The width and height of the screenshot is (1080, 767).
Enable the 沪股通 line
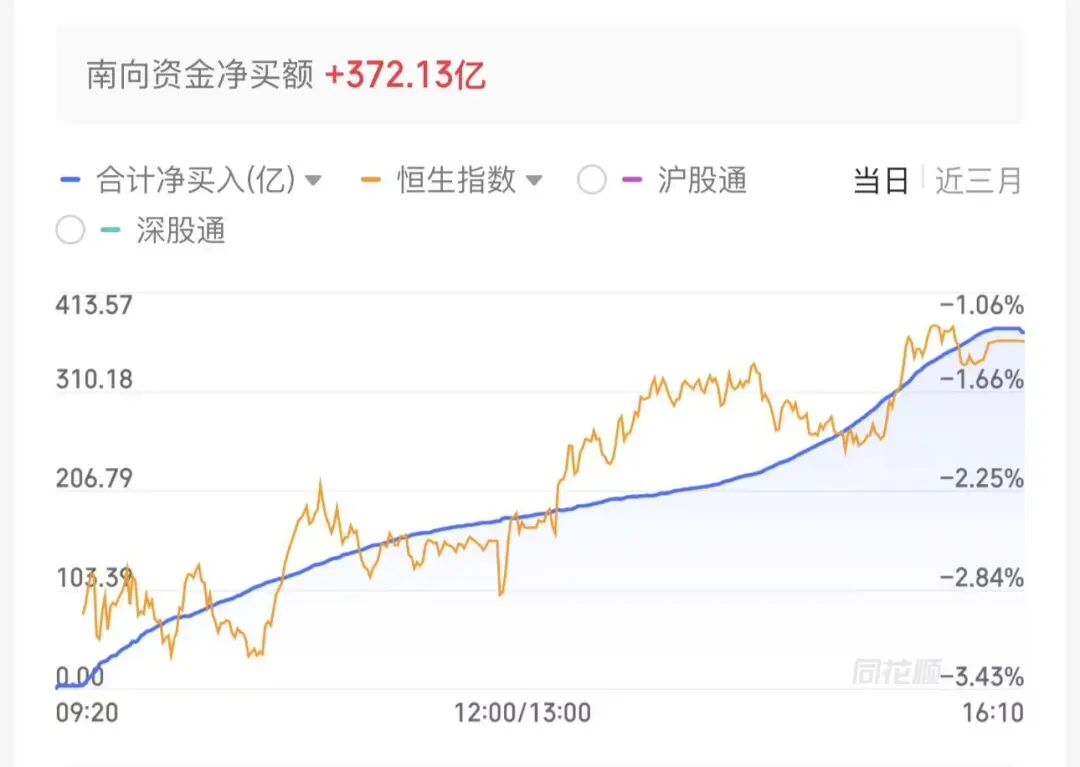[592, 181]
